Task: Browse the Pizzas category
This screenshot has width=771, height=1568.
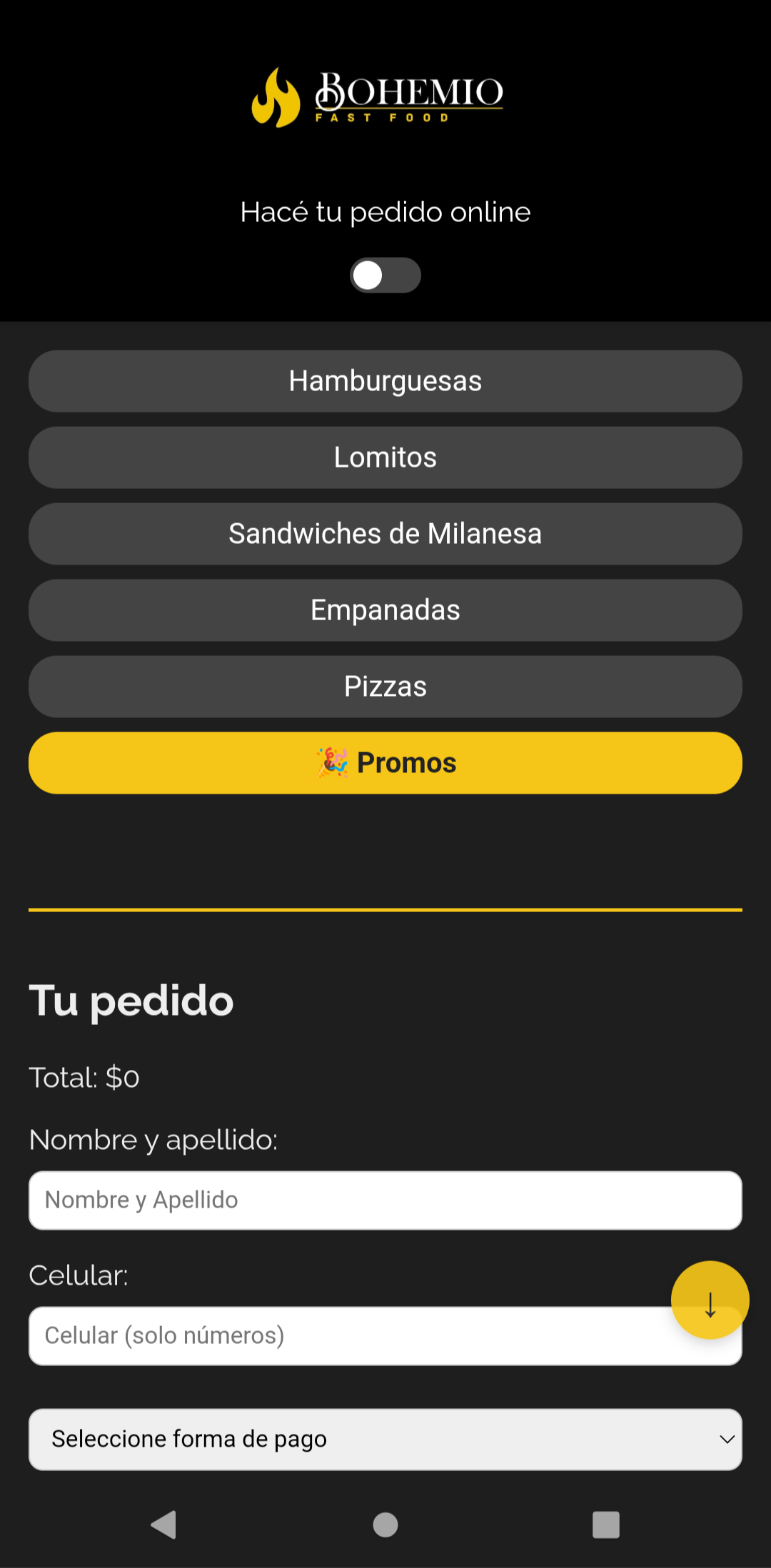Action: [x=385, y=686]
